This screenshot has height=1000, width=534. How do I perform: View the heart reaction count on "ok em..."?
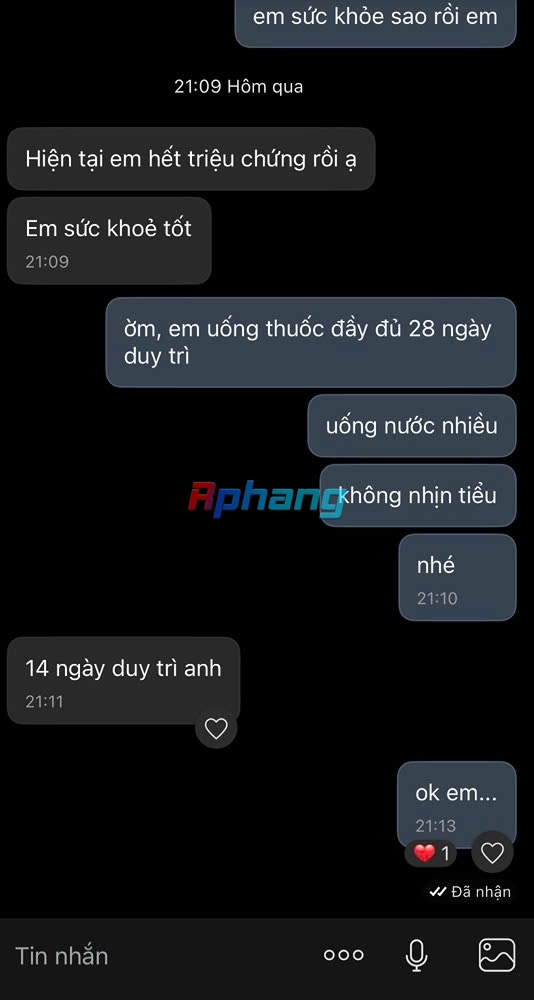(x=431, y=853)
